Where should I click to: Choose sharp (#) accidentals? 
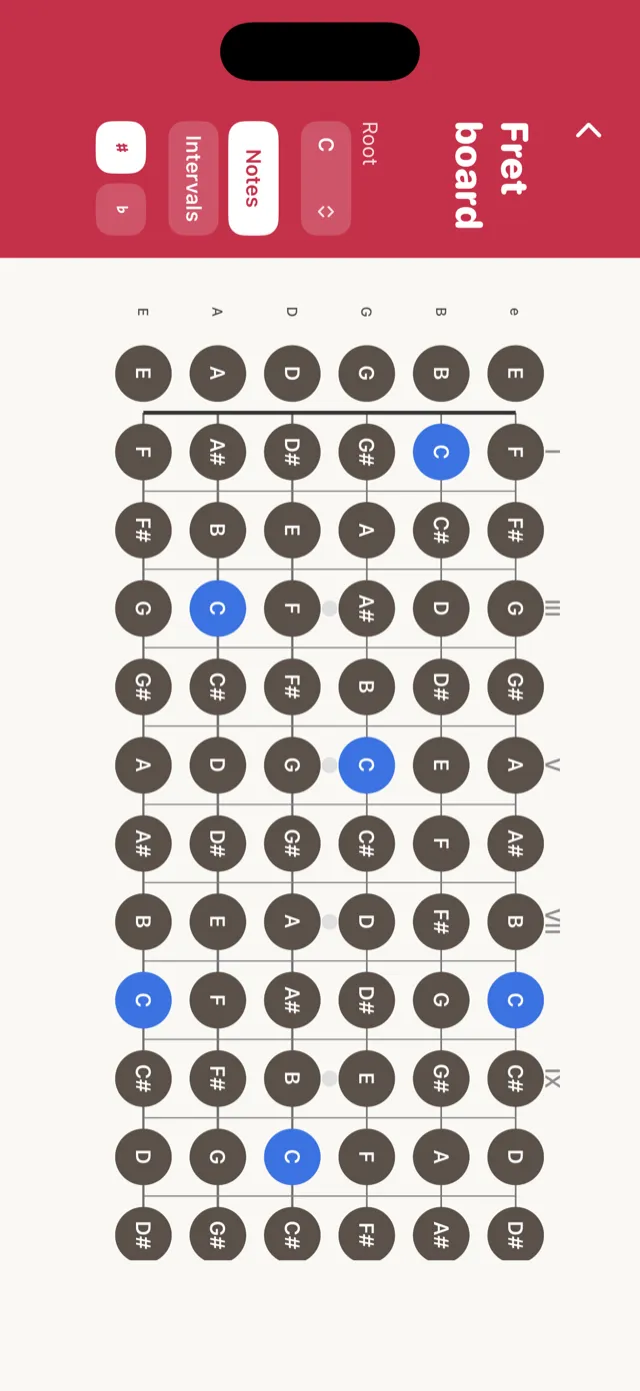[121, 148]
